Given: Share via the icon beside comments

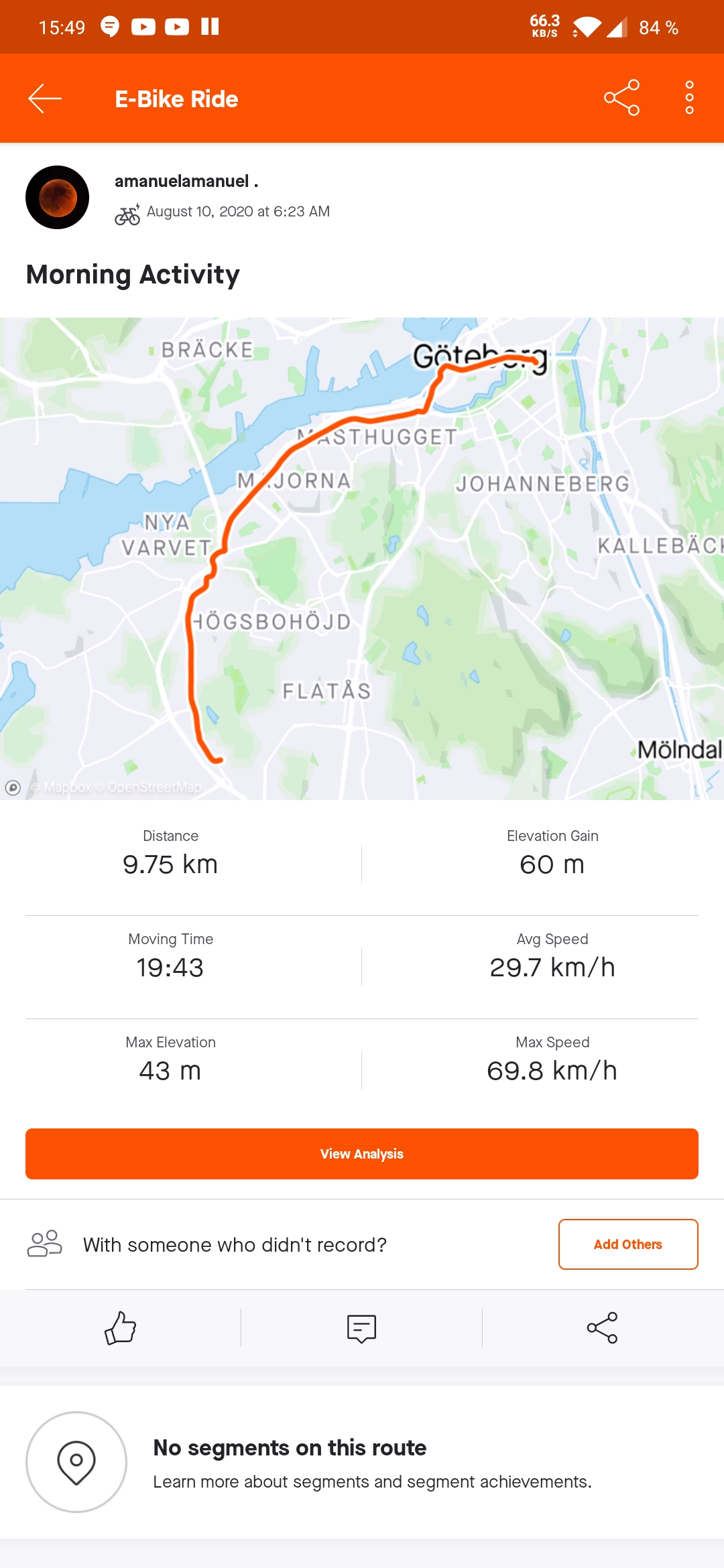Looking at the screenshot, I should [x=602, y=1328].
